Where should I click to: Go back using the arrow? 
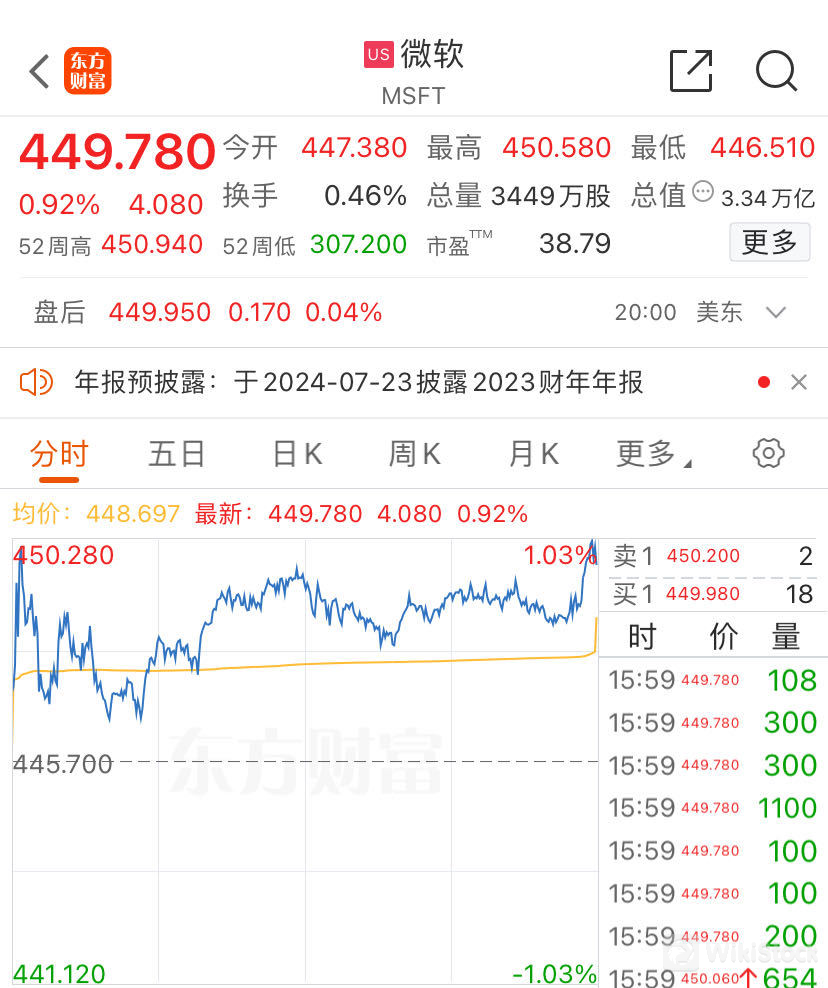39,72
